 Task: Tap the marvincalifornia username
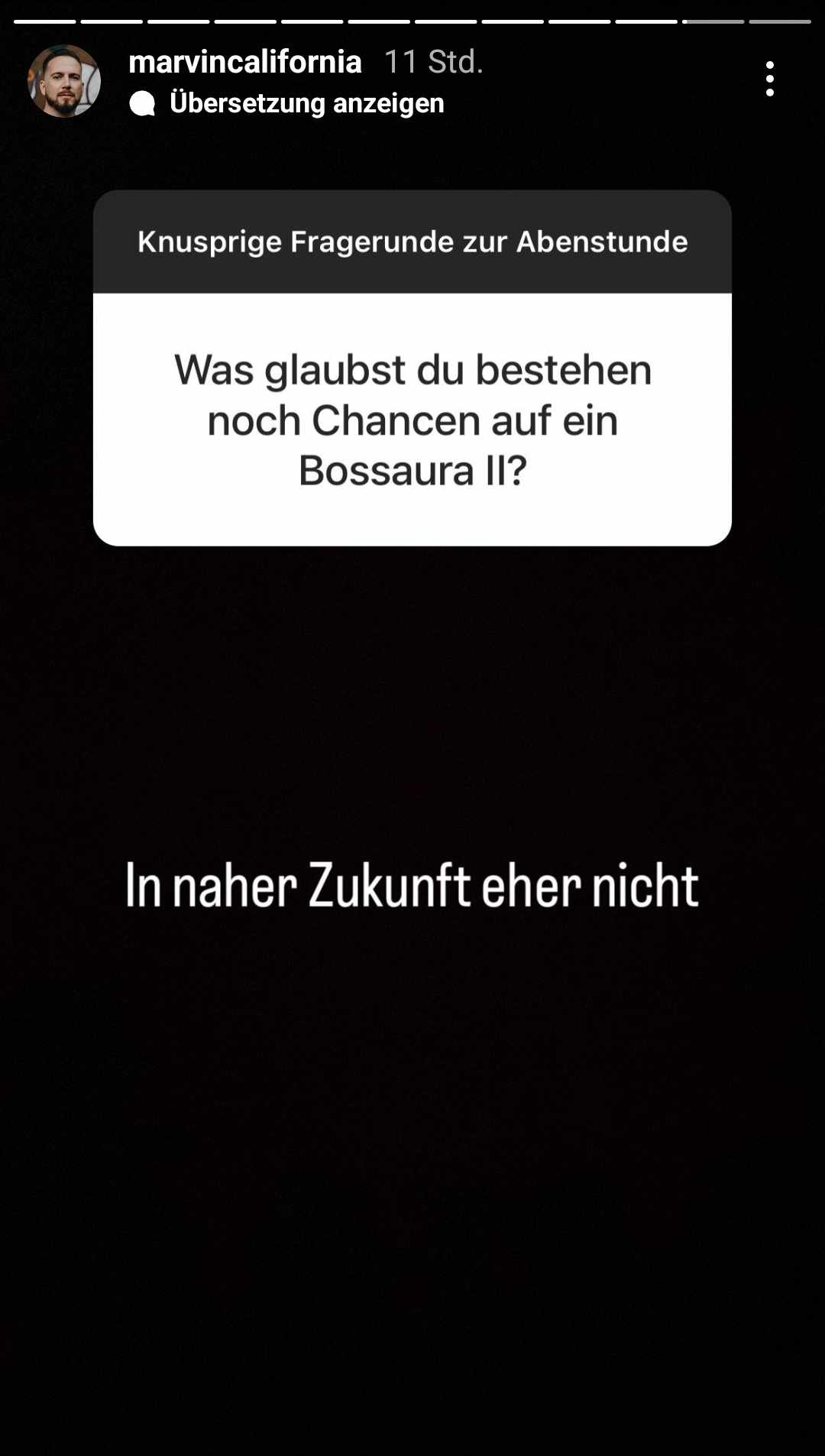point(244,62)
